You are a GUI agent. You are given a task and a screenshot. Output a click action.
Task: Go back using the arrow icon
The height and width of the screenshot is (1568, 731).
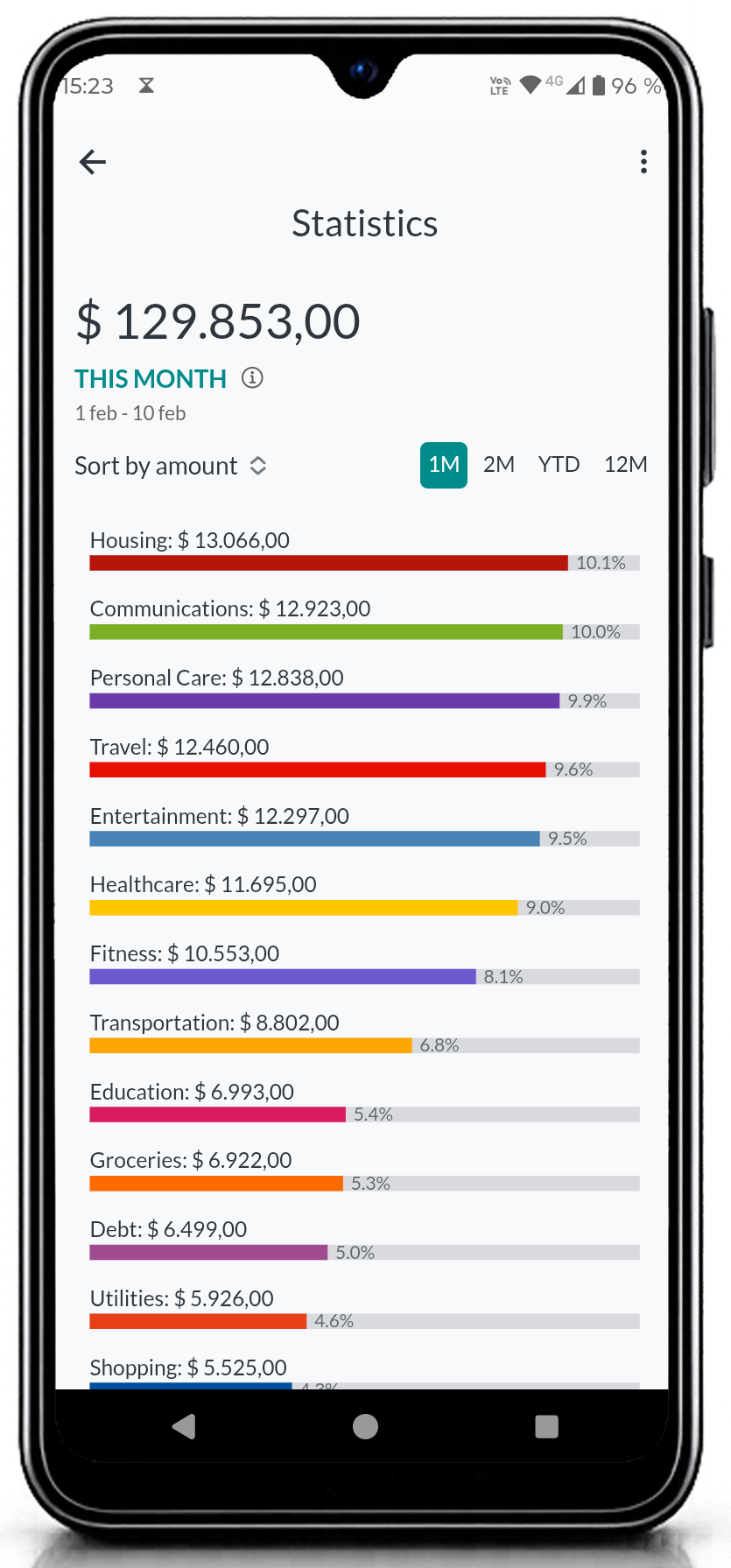tap(93, 162)
